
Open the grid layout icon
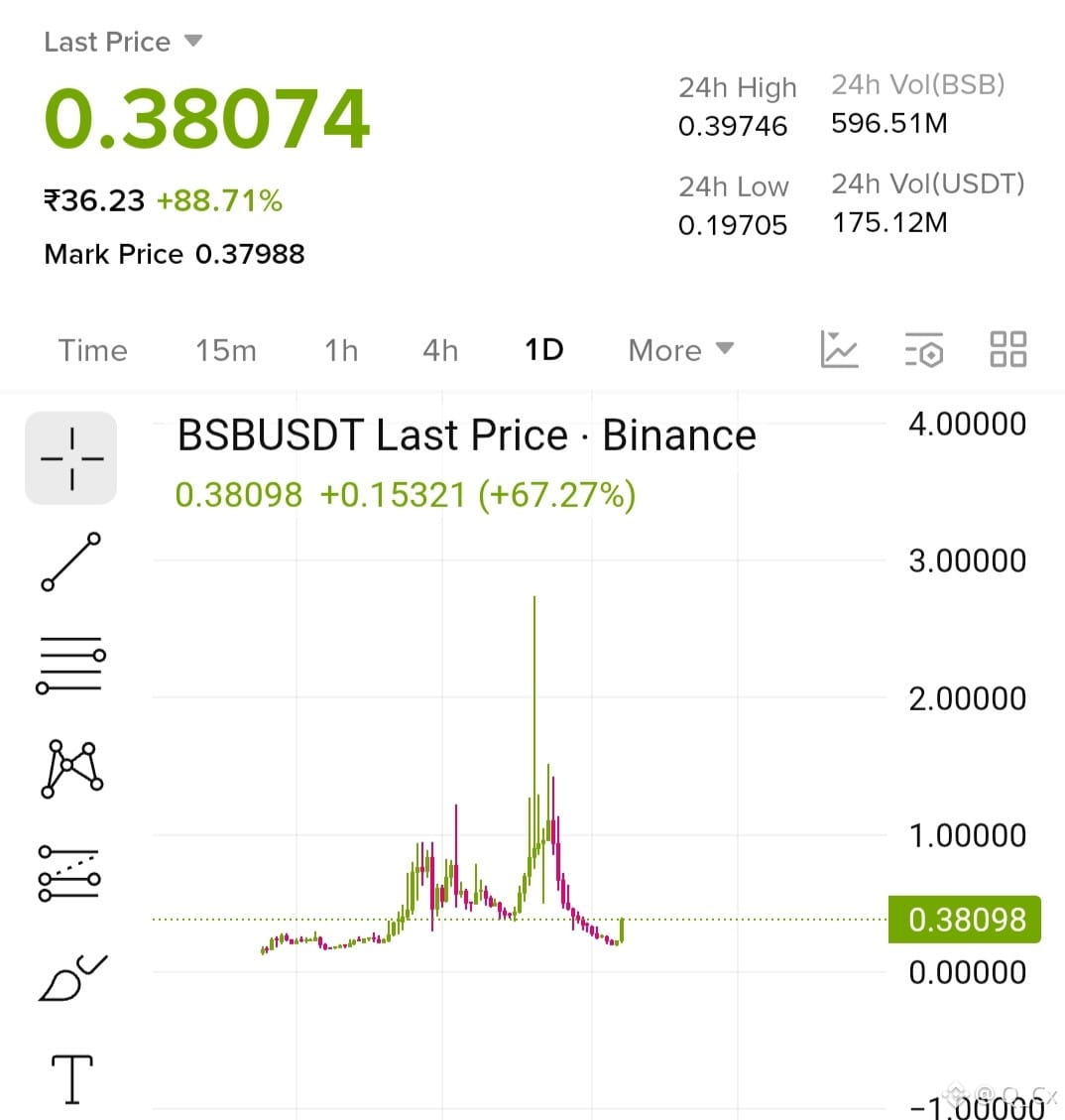click(x=1007, y=349)
